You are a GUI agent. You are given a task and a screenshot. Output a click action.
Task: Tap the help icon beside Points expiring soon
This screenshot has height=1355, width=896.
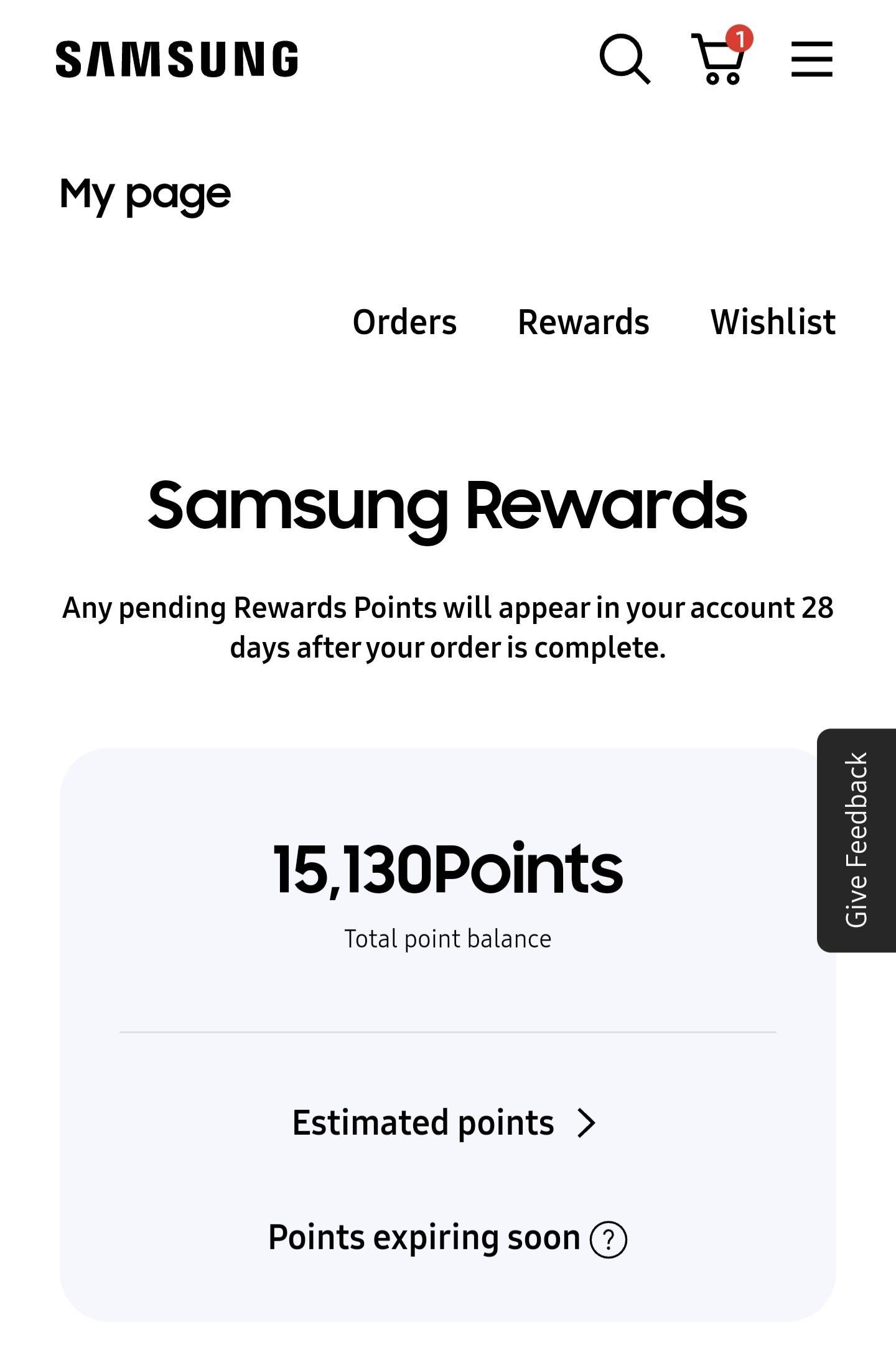(x=608, y=1239)
